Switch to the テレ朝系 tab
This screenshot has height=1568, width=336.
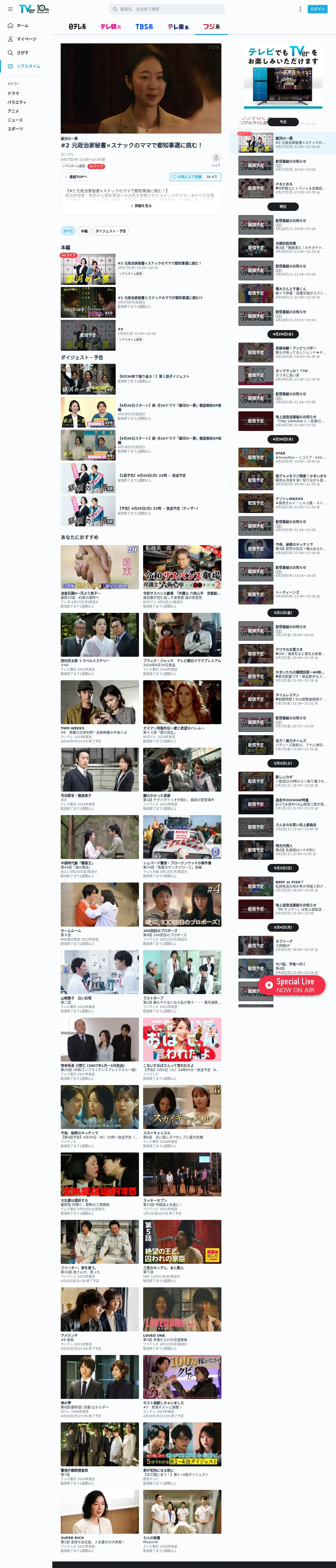111,27
